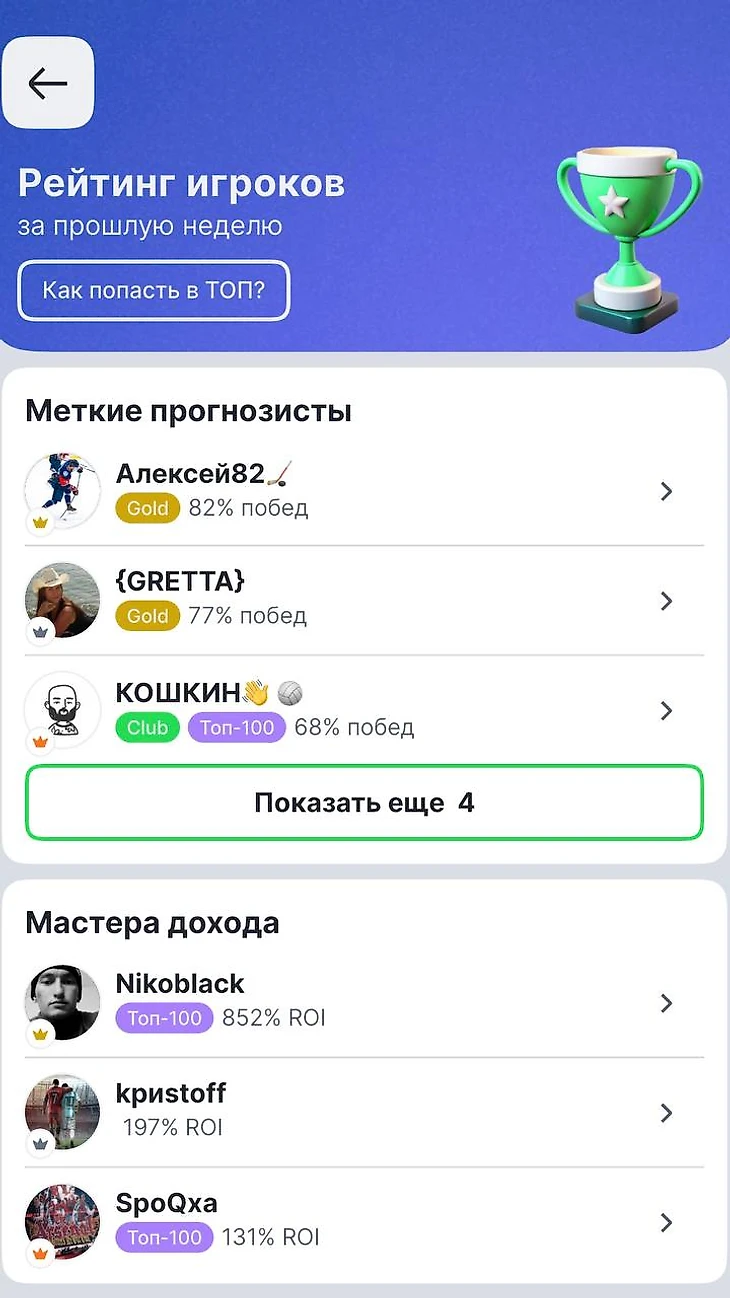Viewport: 730px width, 1298px height.
Task: Select the kpиstoff player row
Action: [364, 1112]
